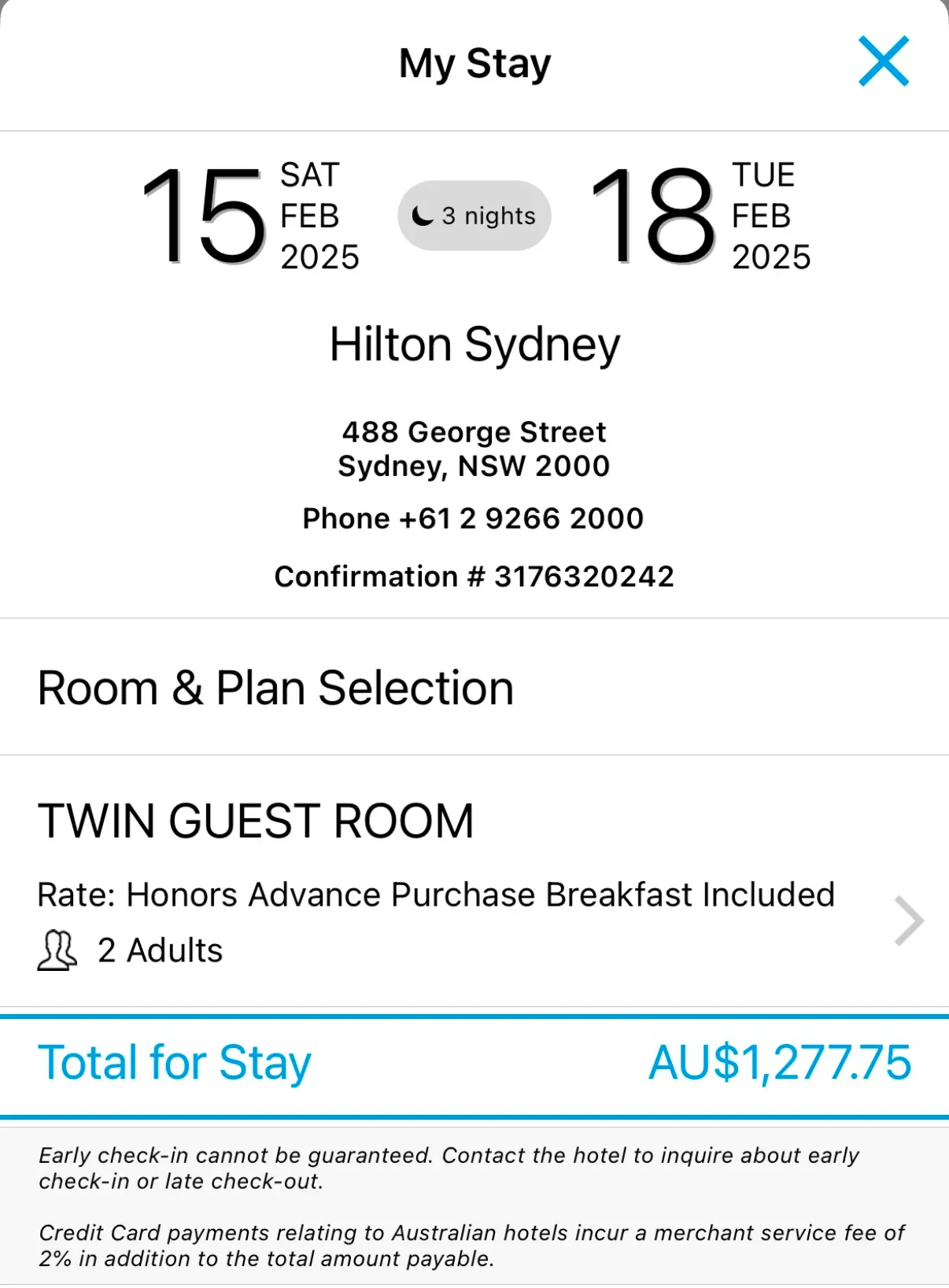
Task: Select the check-out date 18 TUE FEB
Action: click(700, 215)
